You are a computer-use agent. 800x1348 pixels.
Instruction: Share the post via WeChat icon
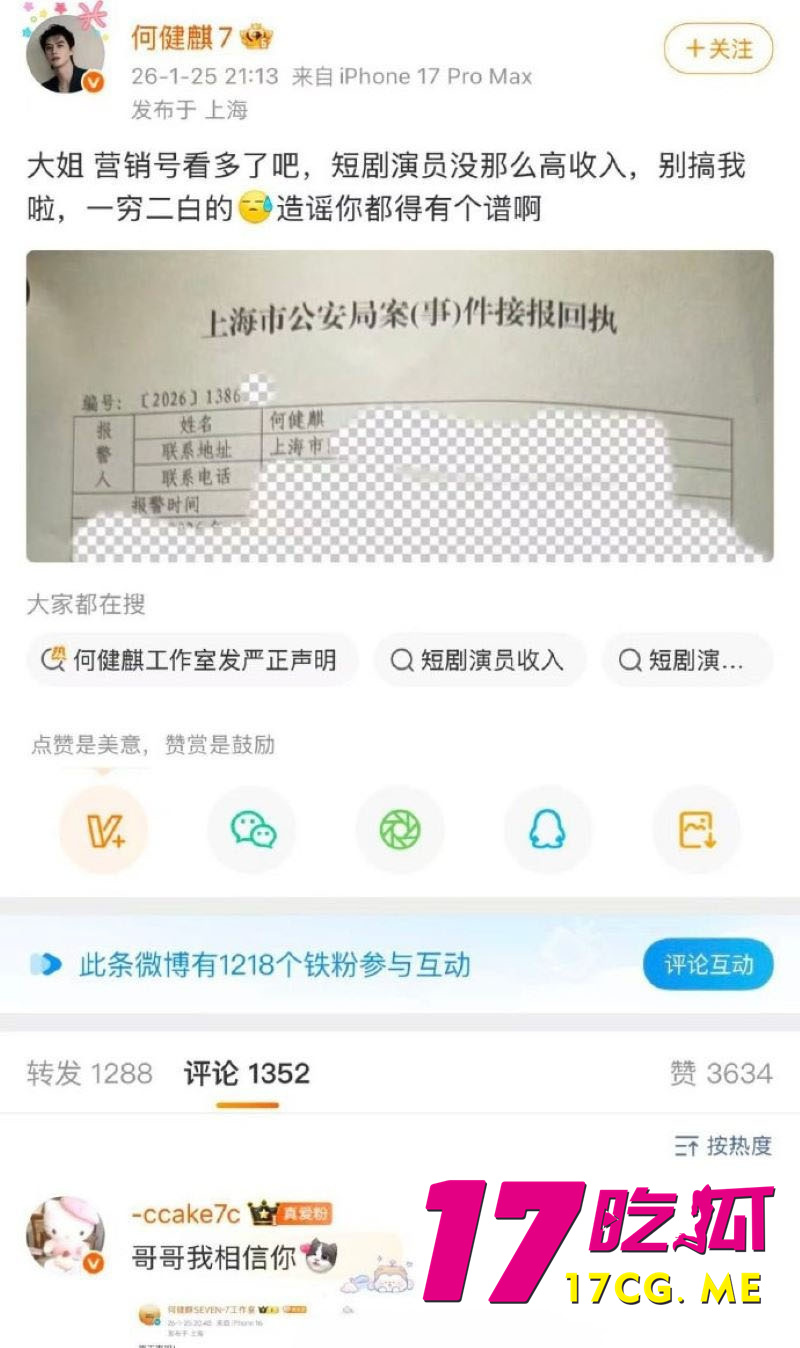click(x=251, y=829)
